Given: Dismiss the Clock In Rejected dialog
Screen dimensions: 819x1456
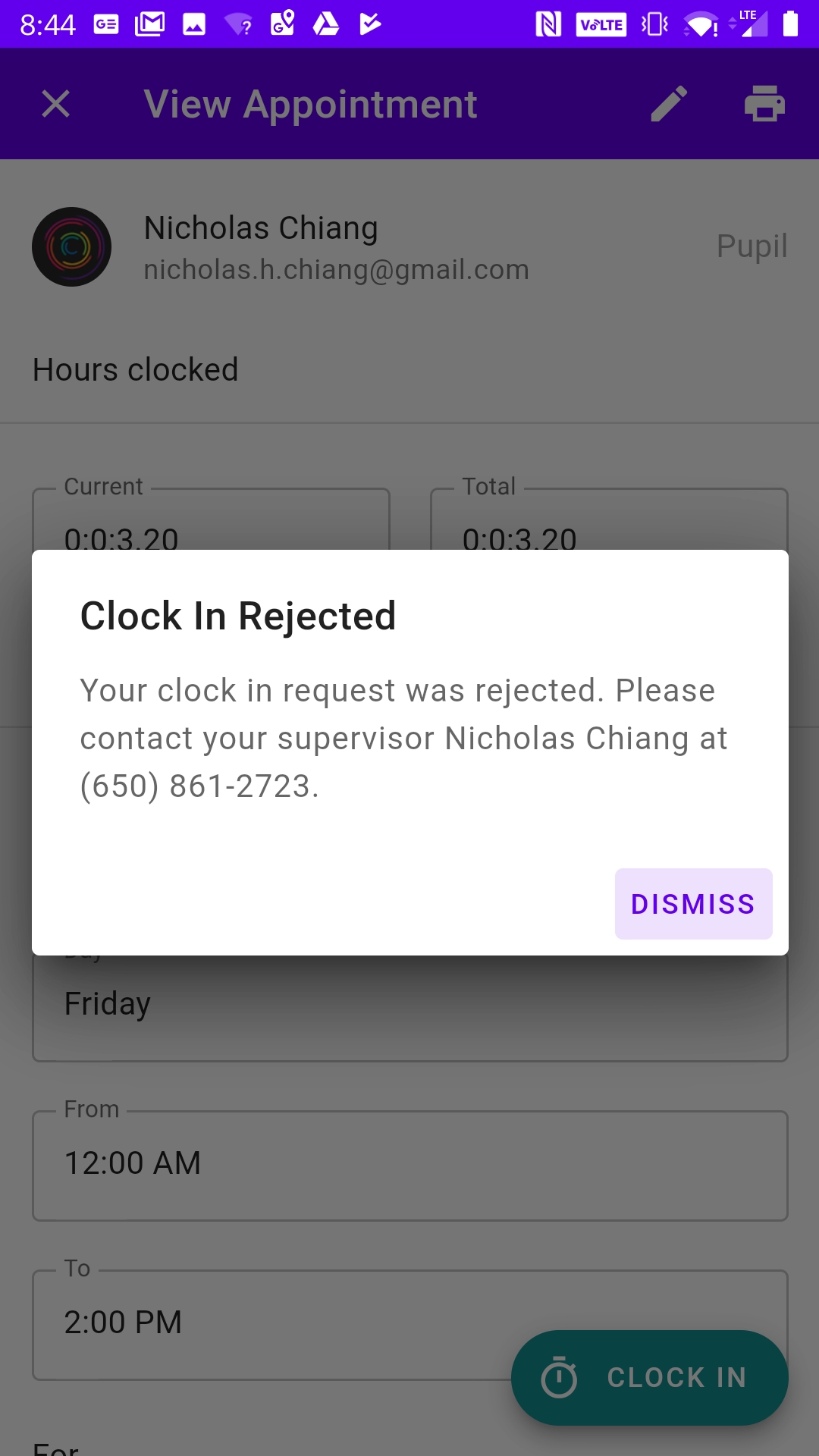Looking at the screenshot, I should coord(693,903).
